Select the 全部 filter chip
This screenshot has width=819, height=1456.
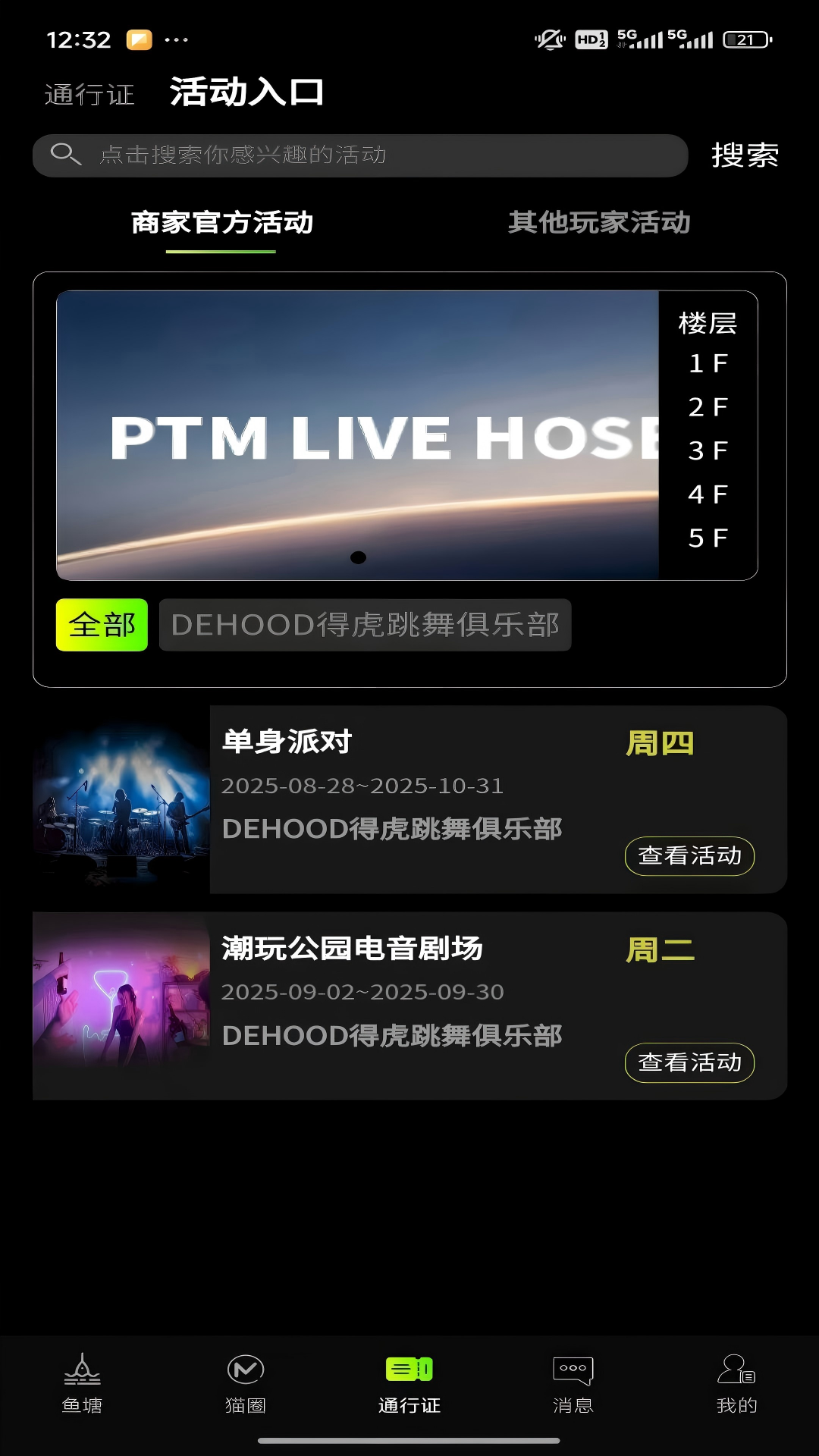pos(102,625)
